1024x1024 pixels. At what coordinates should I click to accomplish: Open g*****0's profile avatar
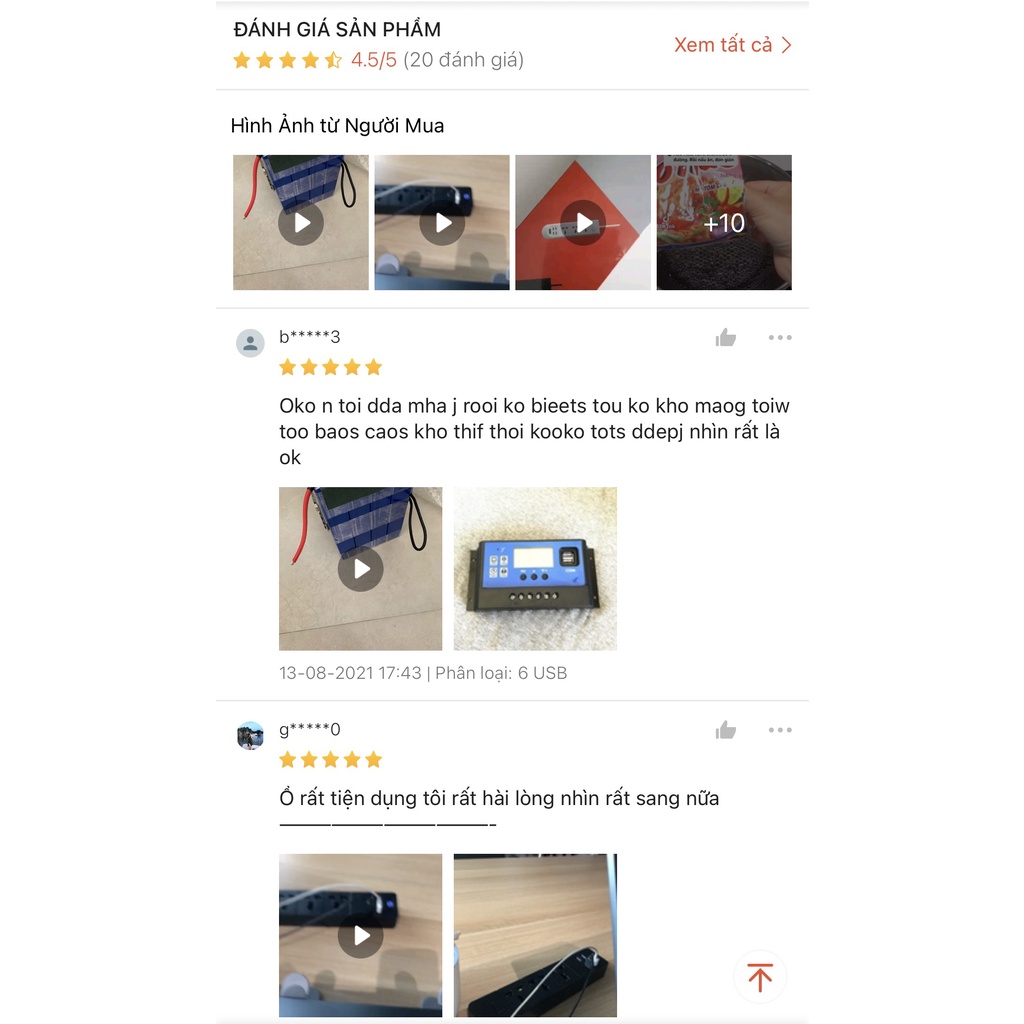pyautogui.click(x=250, y=736)
